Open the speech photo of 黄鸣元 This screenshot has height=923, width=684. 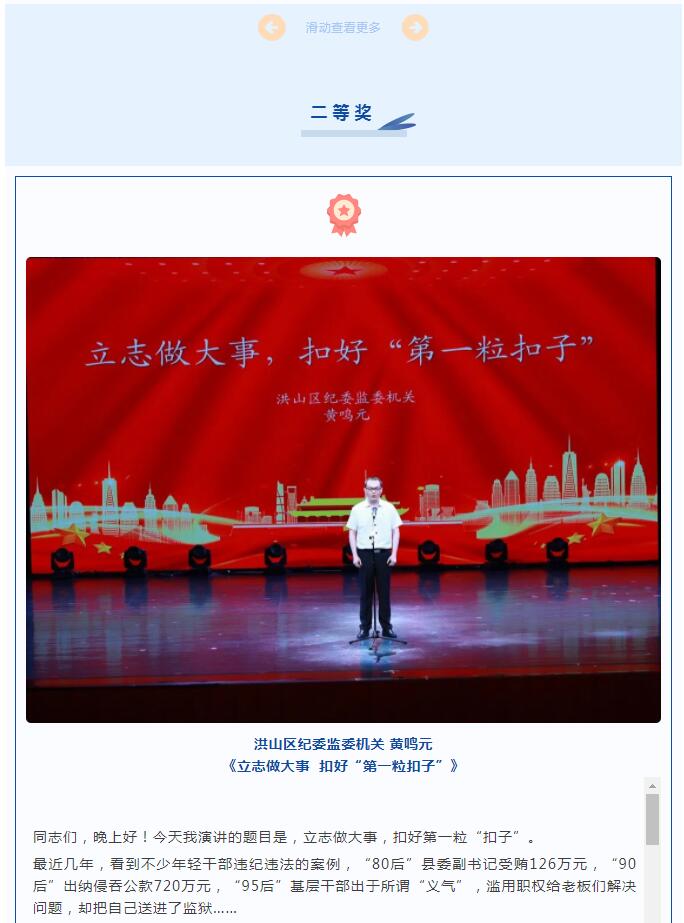click(343, 489)
